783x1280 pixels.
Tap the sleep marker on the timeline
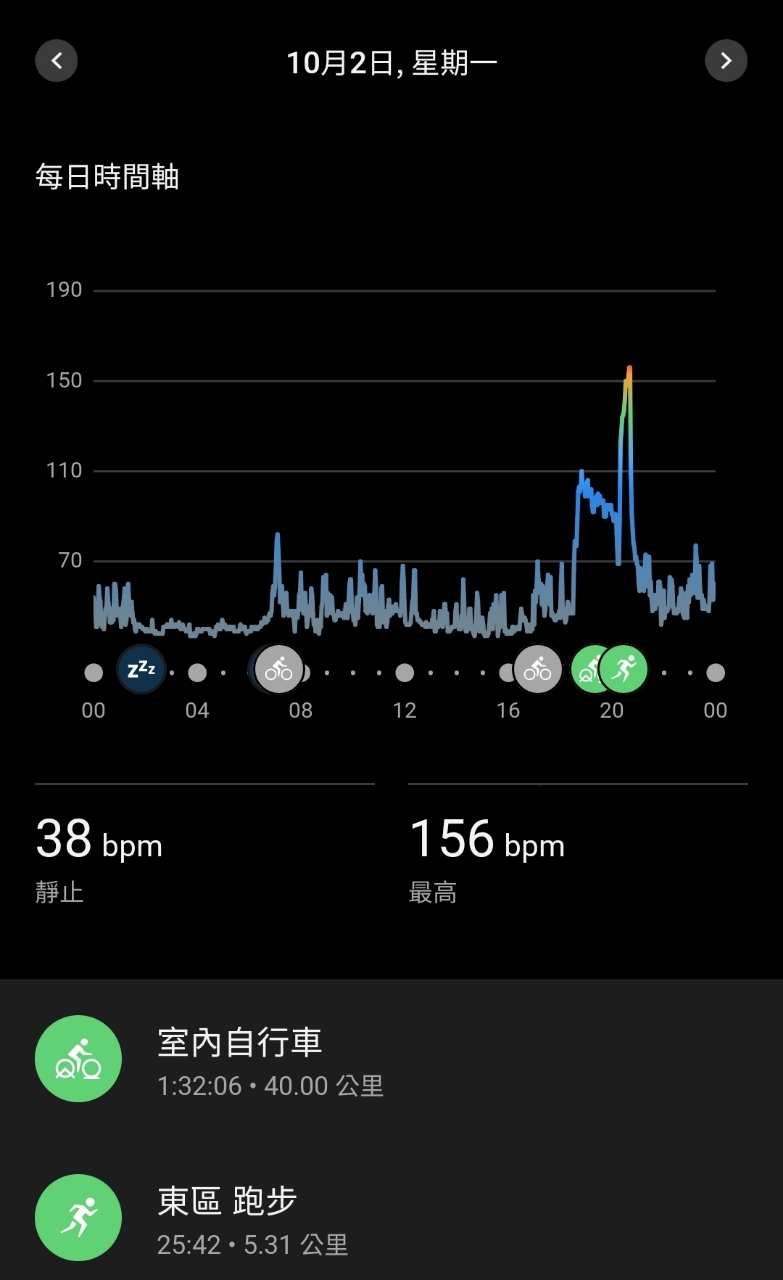click(141, 670)
